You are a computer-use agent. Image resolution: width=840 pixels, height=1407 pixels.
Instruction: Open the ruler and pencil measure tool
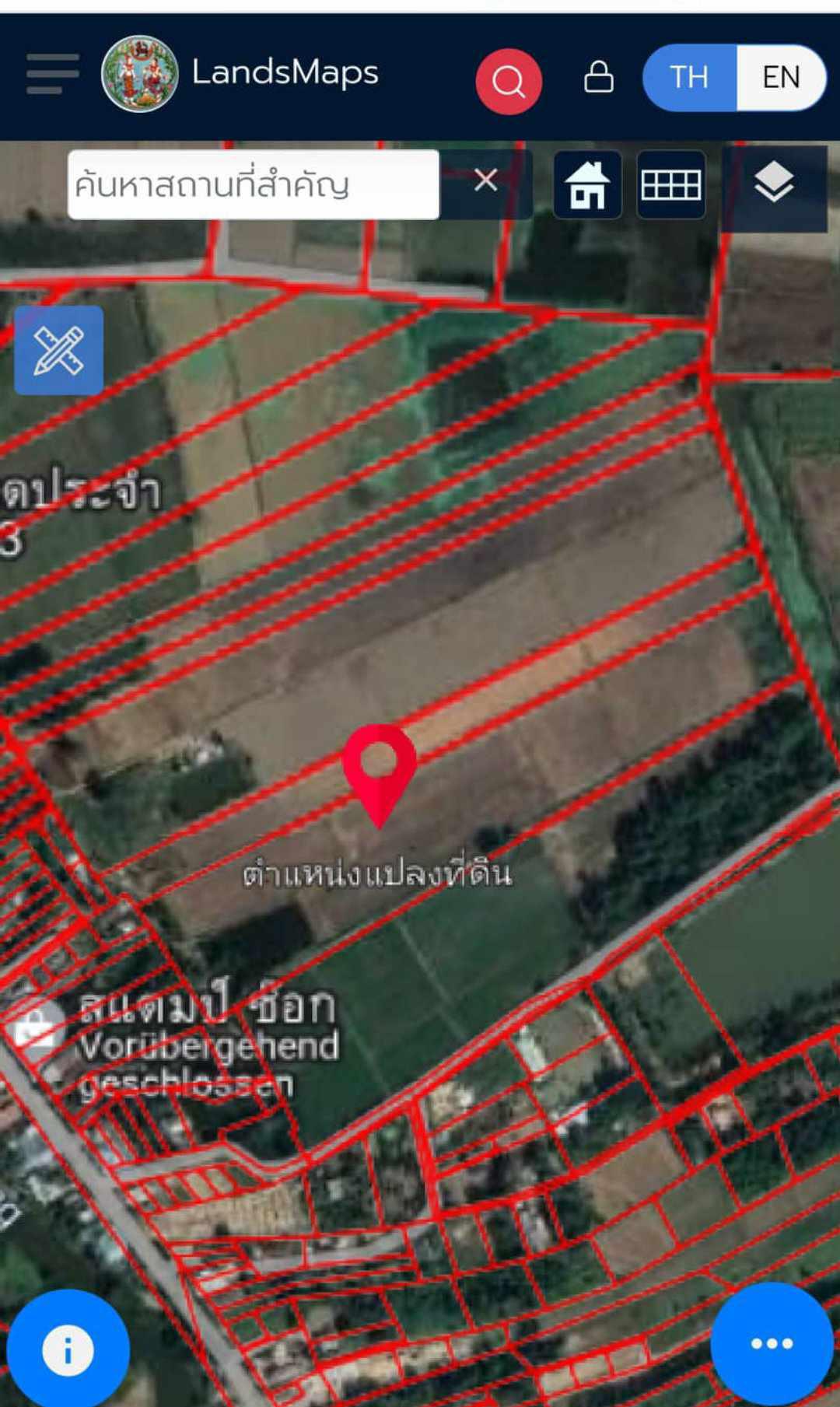pos(58,350)
